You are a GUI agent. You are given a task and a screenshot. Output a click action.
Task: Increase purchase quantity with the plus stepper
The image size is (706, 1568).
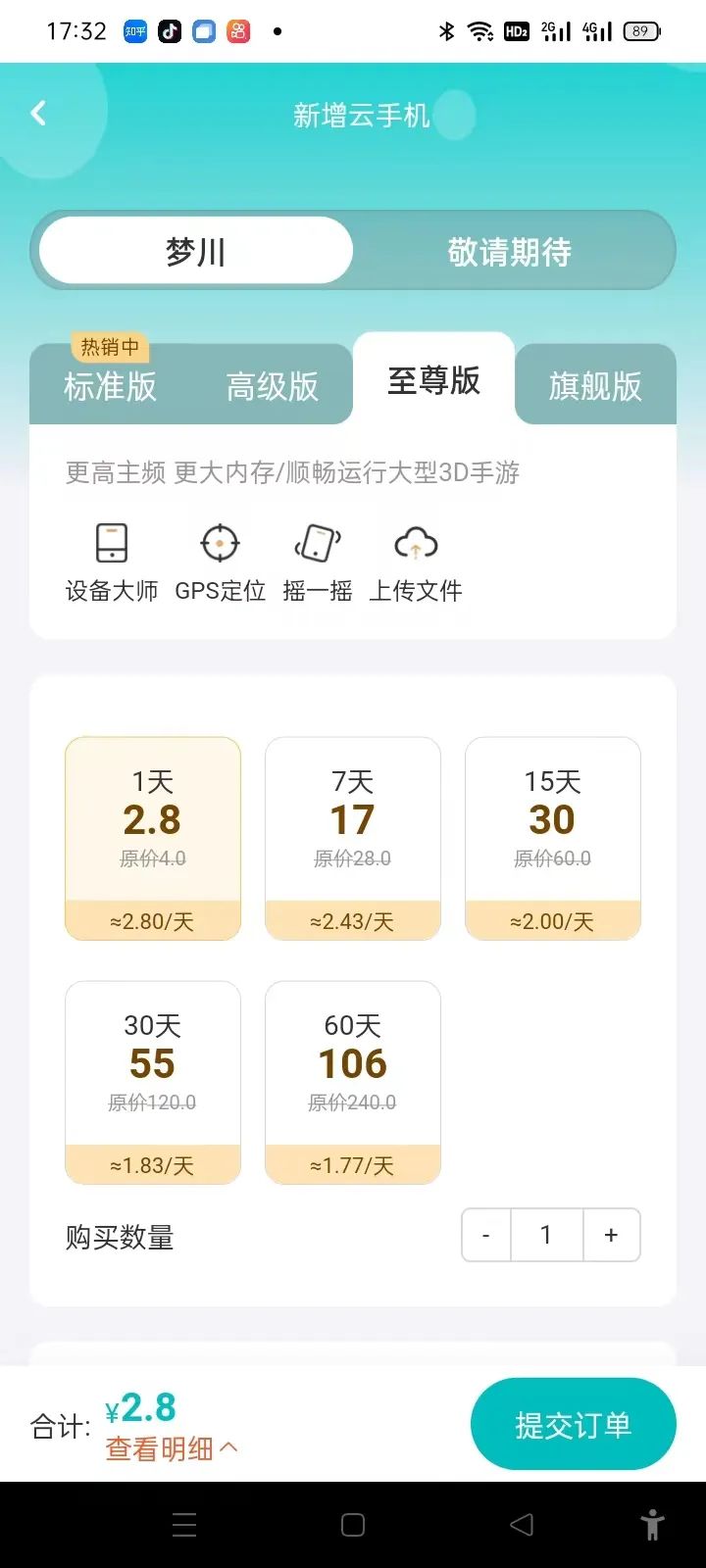611,1235
